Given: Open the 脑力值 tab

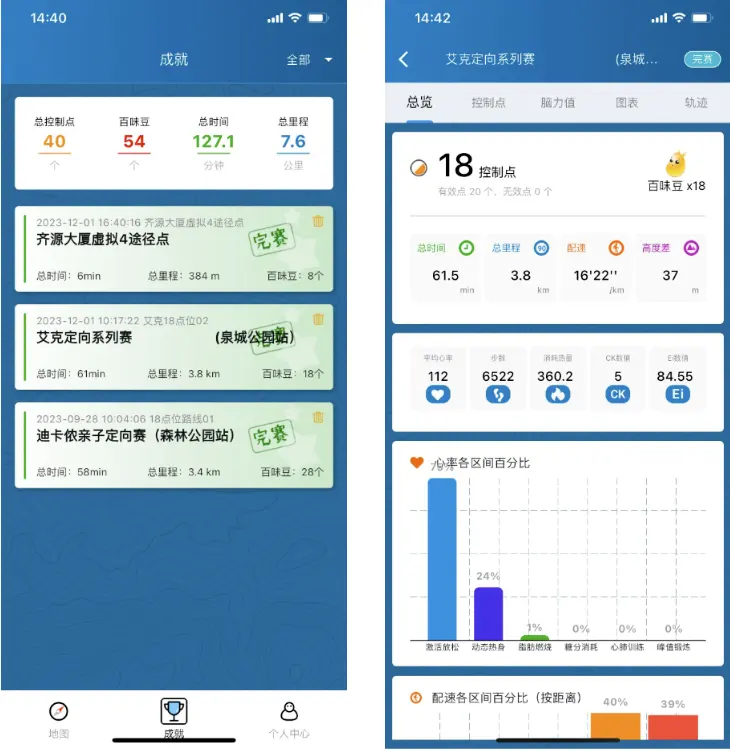Looking at the screenshot, I should pyautogui.click(x=557, y=103).
